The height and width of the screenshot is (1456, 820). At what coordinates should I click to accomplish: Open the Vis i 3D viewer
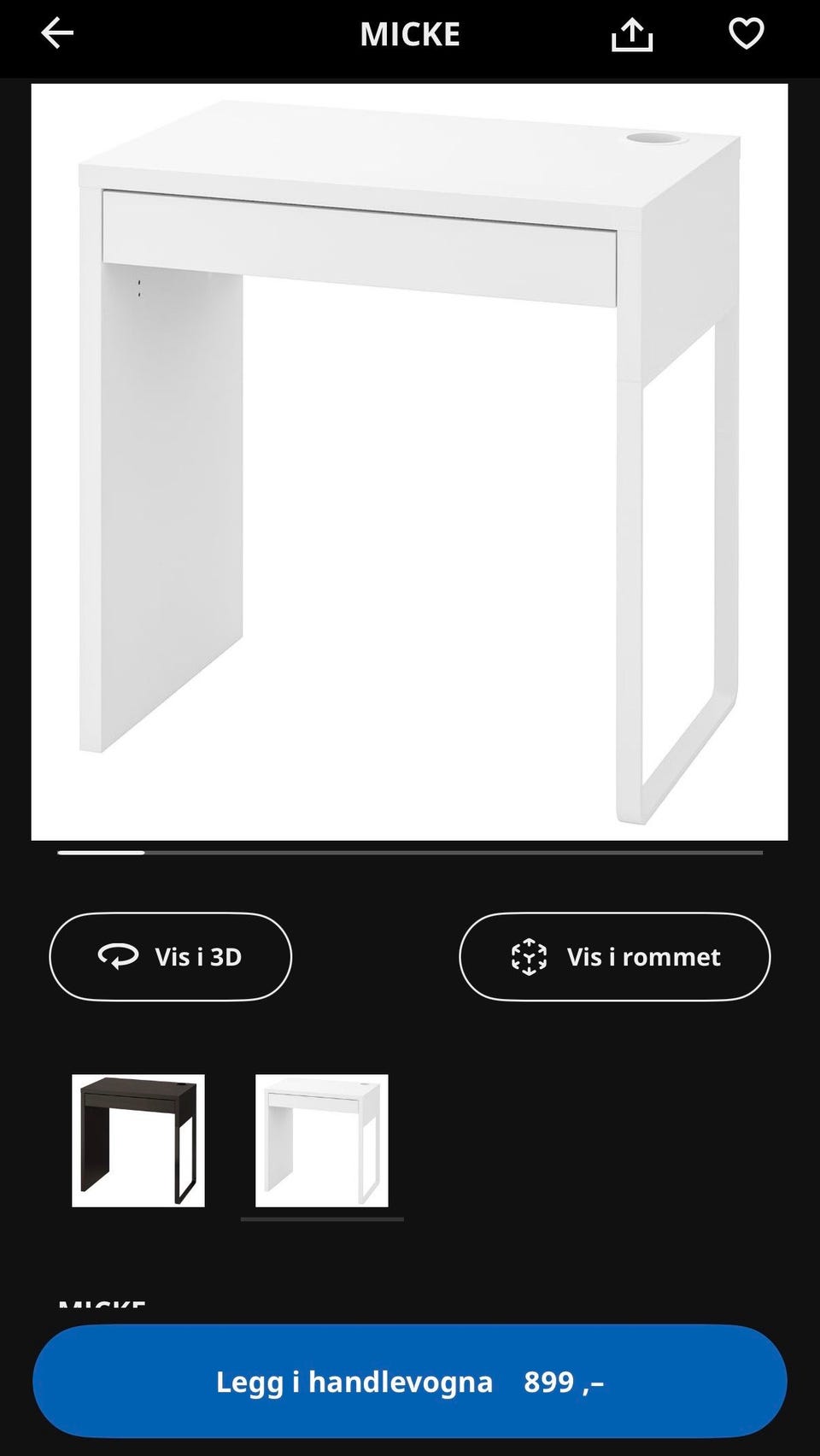click(x=170, y=957)
